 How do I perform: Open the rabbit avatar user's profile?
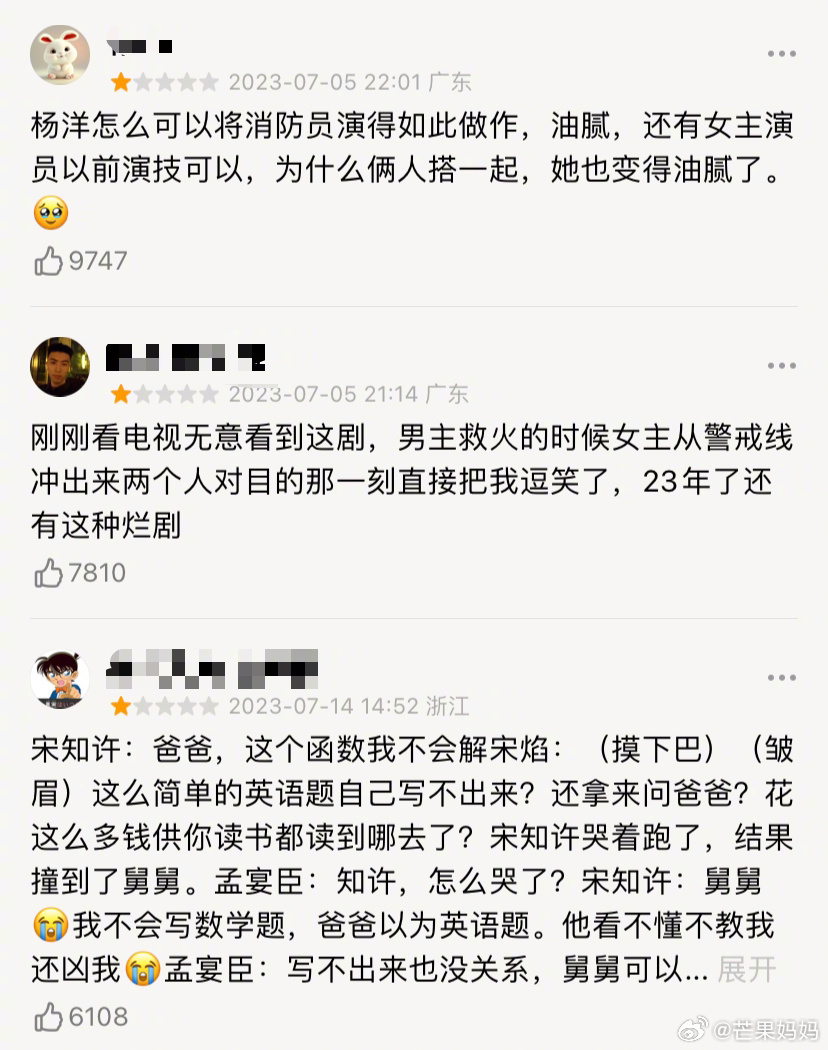pyautogui.click(x=60, y=55)
